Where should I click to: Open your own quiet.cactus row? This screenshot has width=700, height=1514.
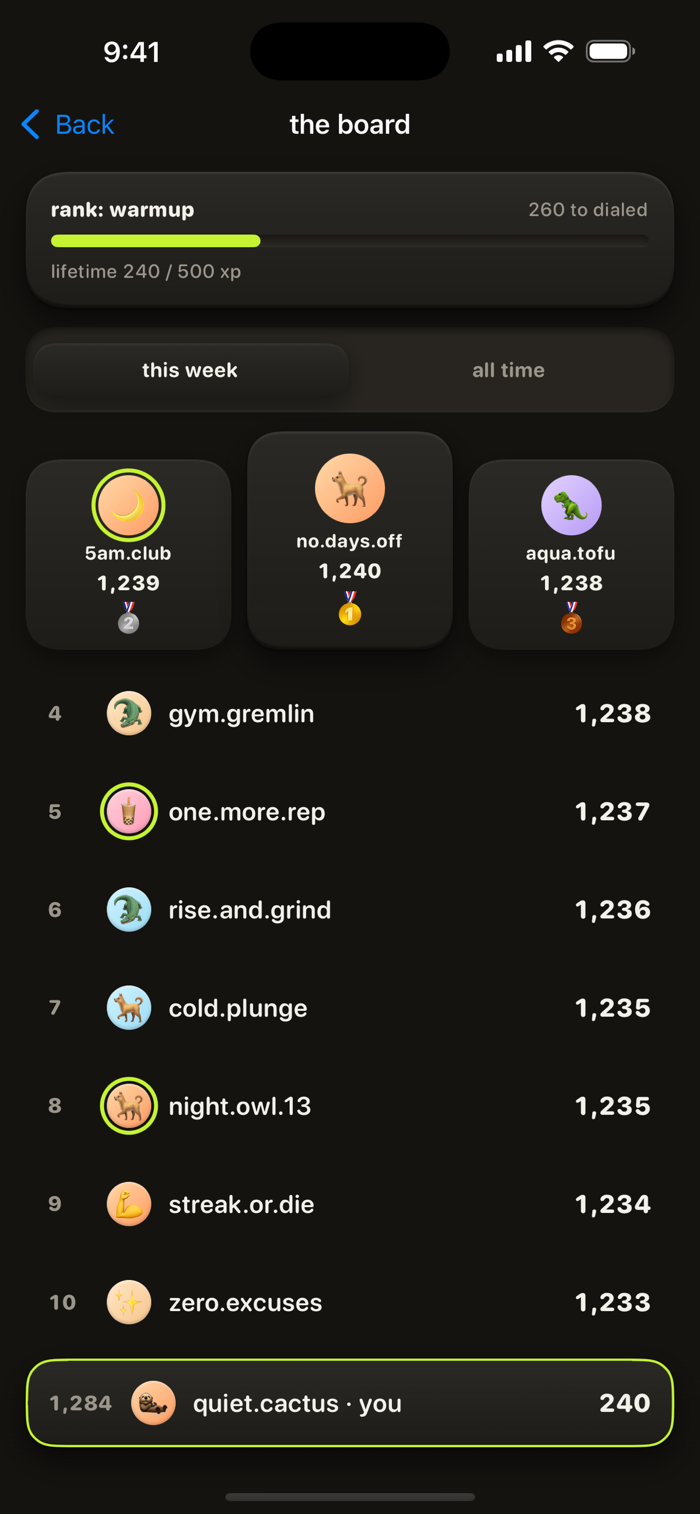point(350,1403)
